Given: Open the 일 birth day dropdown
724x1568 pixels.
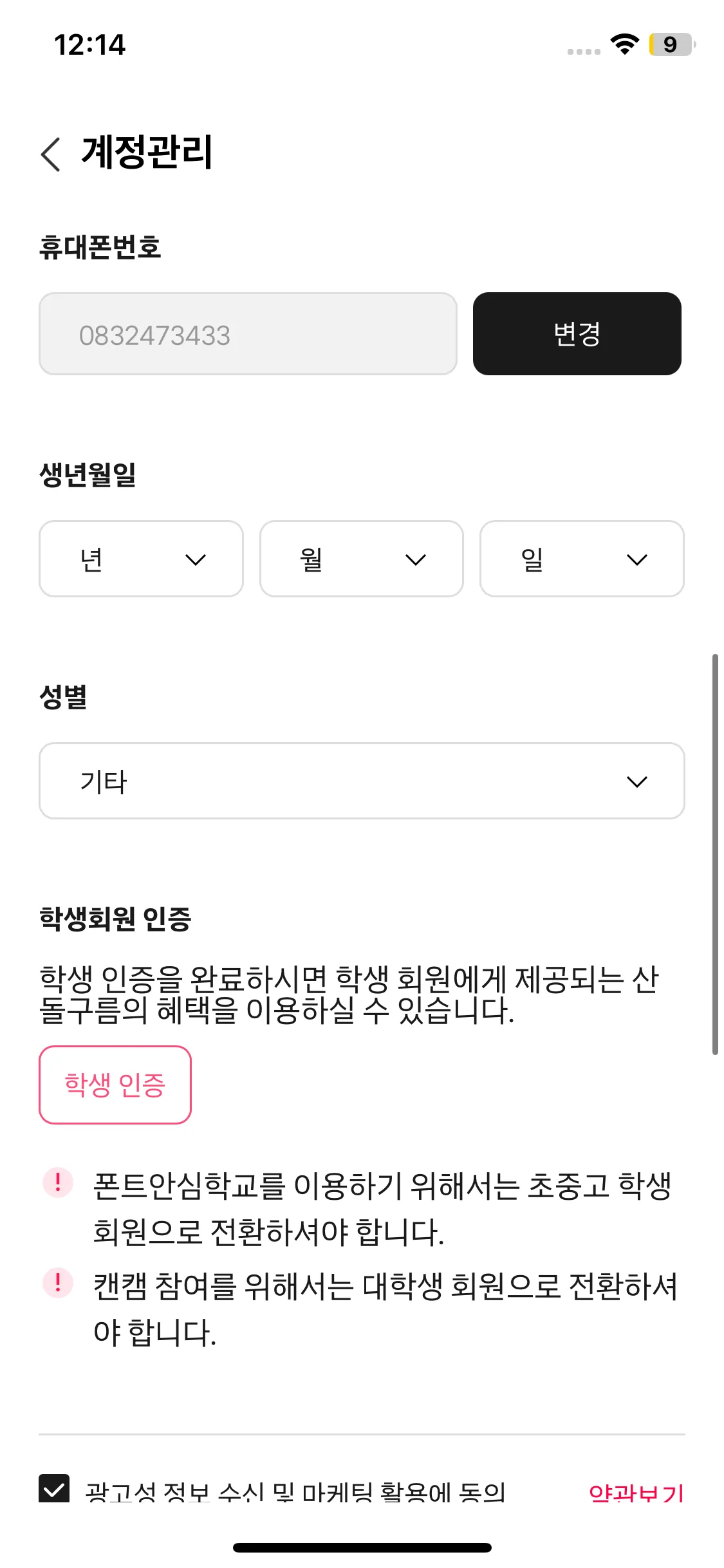Looking at the screenshot, I should (x=582, y=559).
